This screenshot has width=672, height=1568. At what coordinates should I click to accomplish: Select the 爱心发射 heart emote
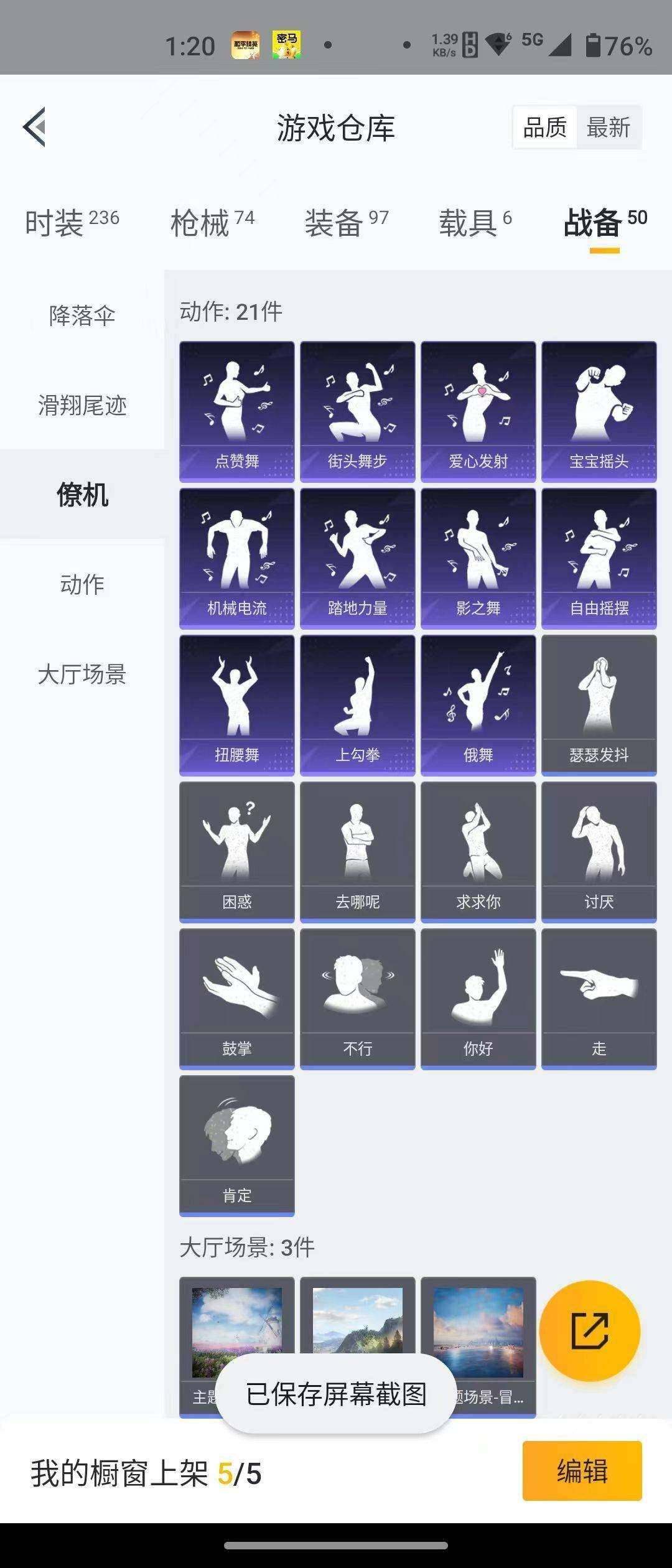pyautogui.click(x=478, y=411)
